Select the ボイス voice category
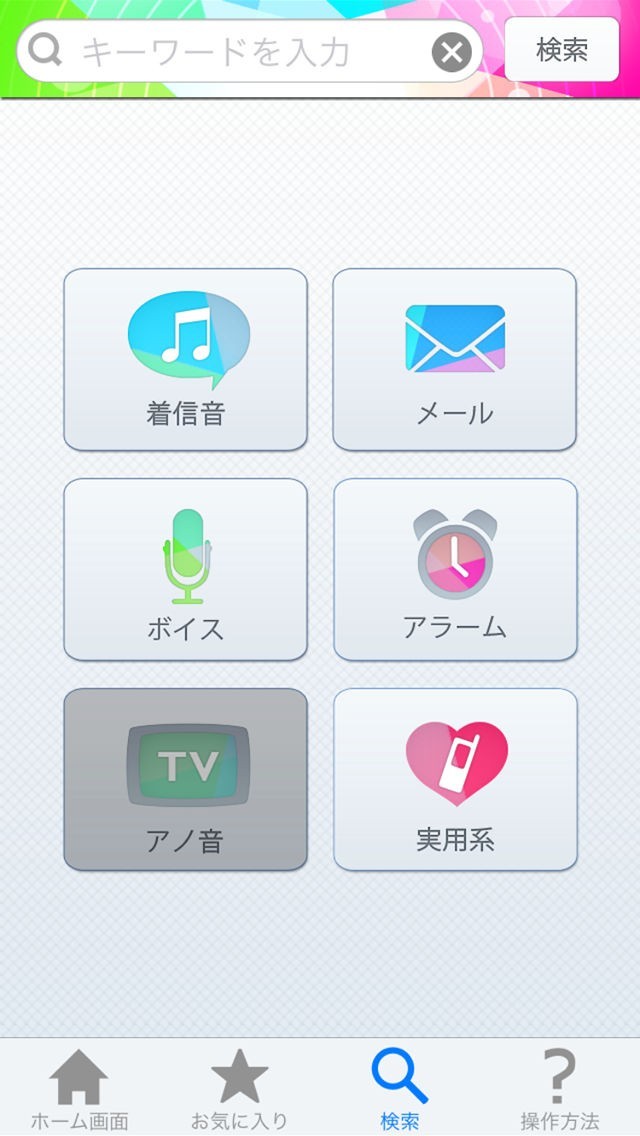 tap(186, 570)
